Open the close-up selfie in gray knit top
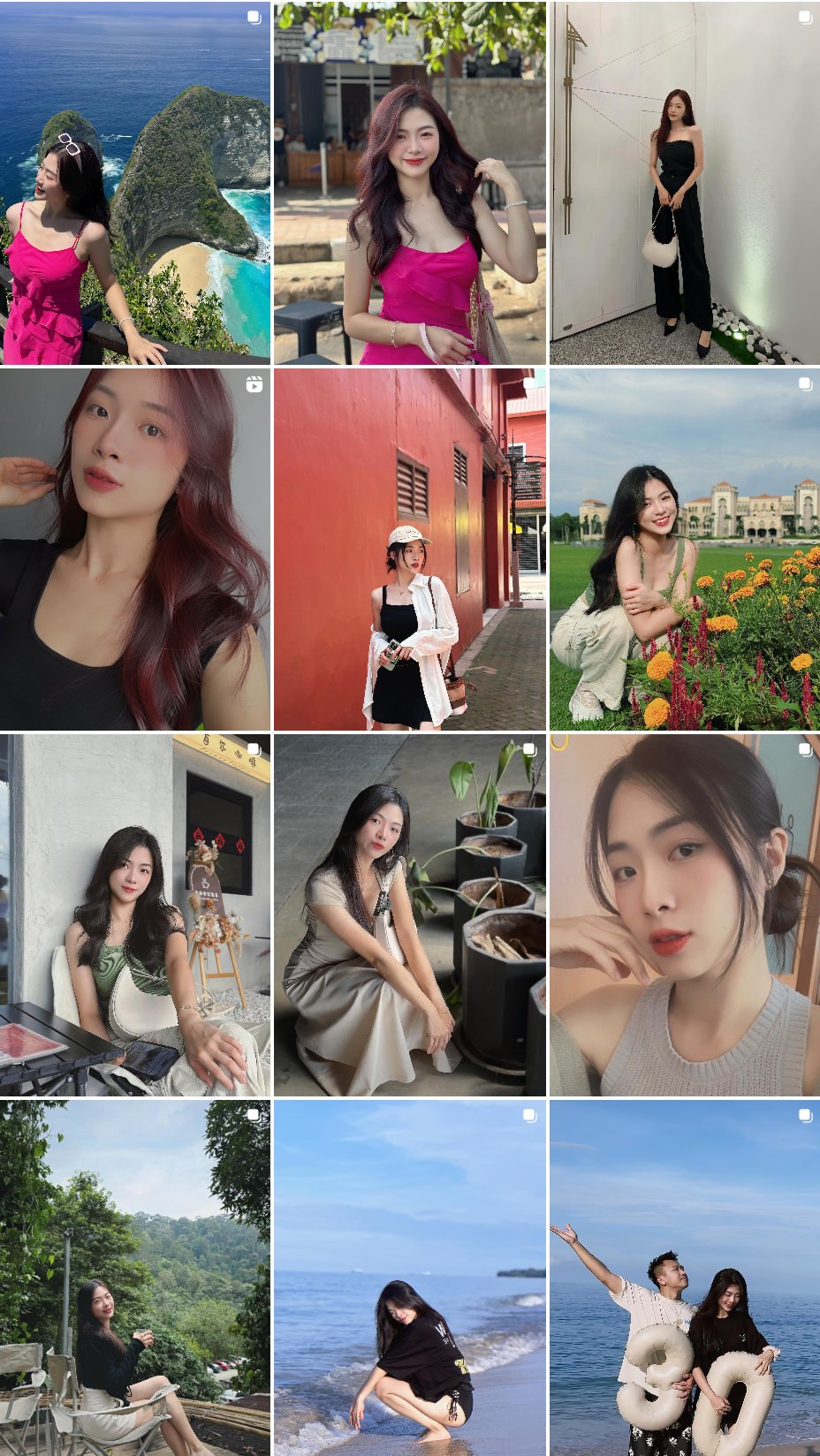This screenshot has height=1456, width=820. point(685,915)
